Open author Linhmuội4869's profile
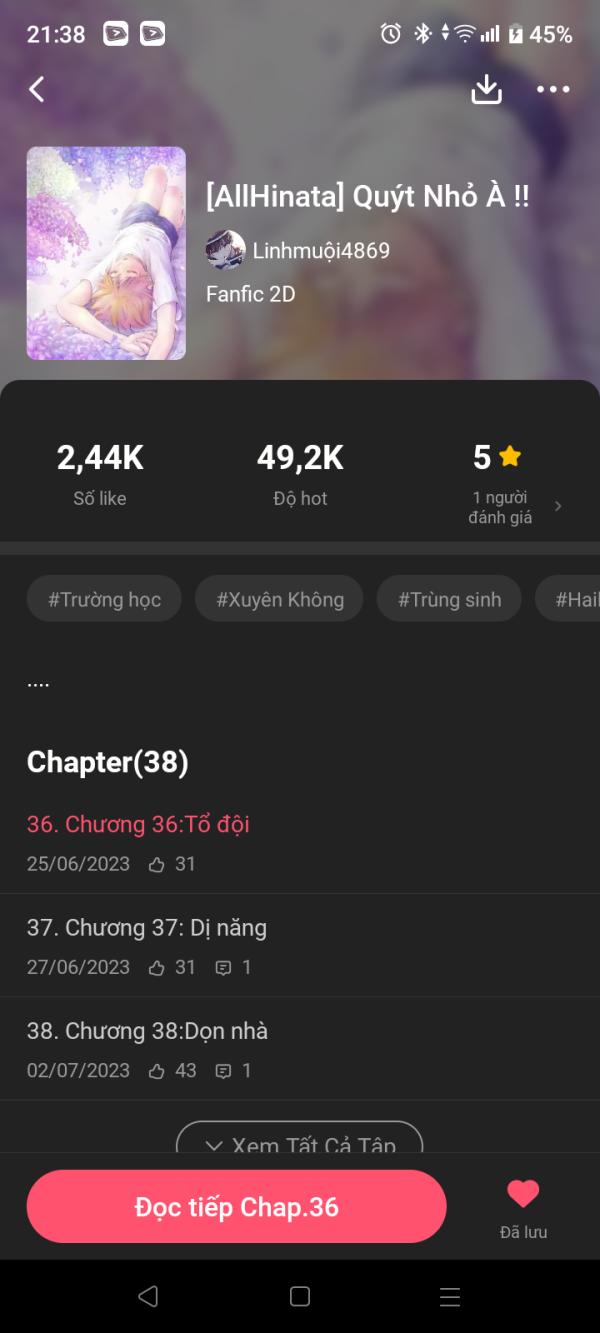 click(x=320, y=250)
